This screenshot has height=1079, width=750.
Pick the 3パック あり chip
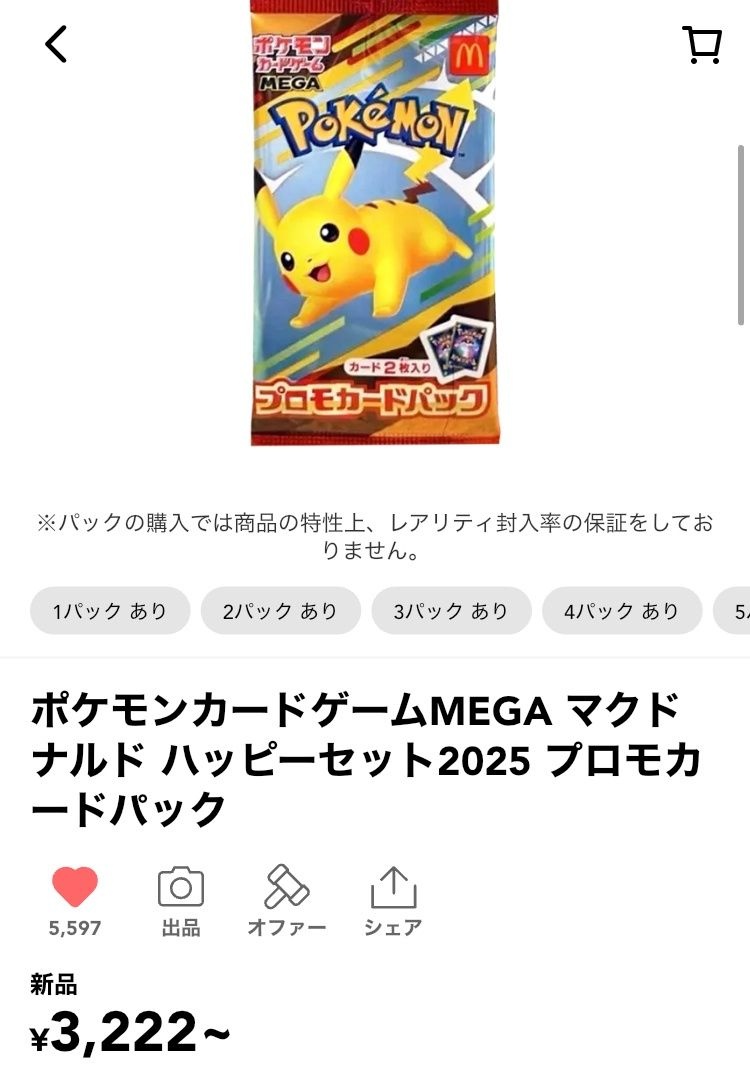[451, 611]
